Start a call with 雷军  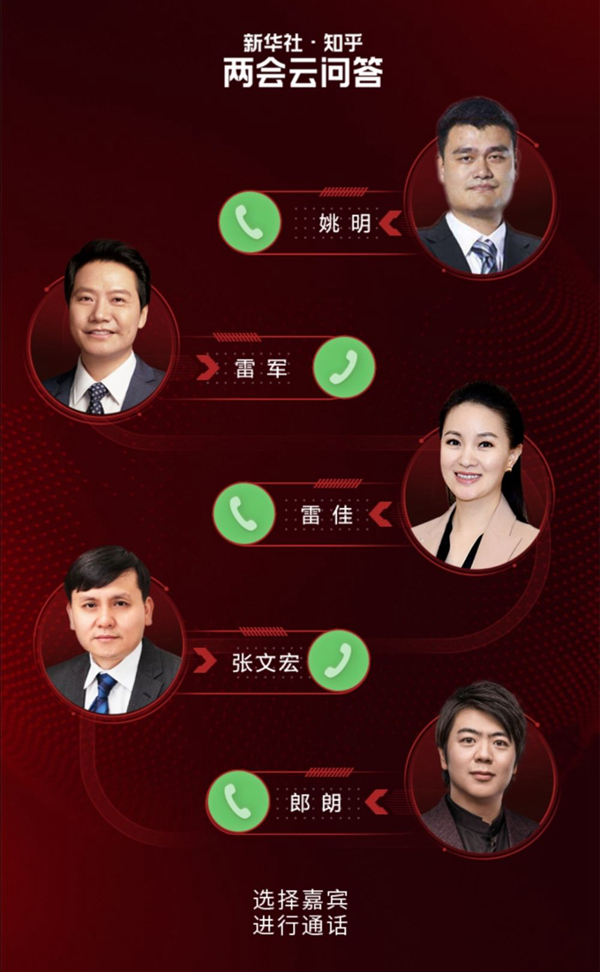(344, 368)
